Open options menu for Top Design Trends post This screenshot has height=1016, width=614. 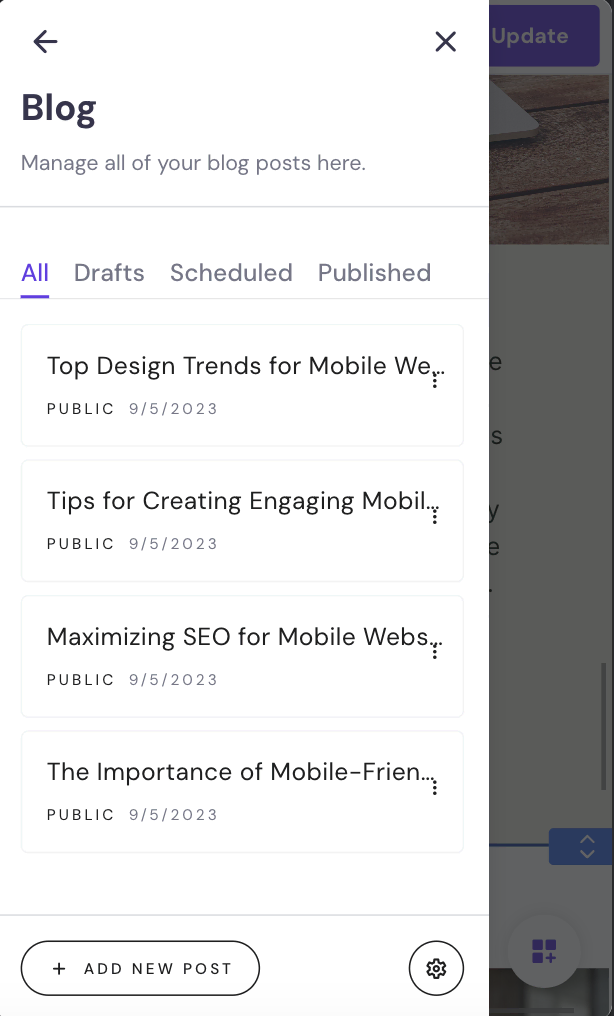pos(435,380)
